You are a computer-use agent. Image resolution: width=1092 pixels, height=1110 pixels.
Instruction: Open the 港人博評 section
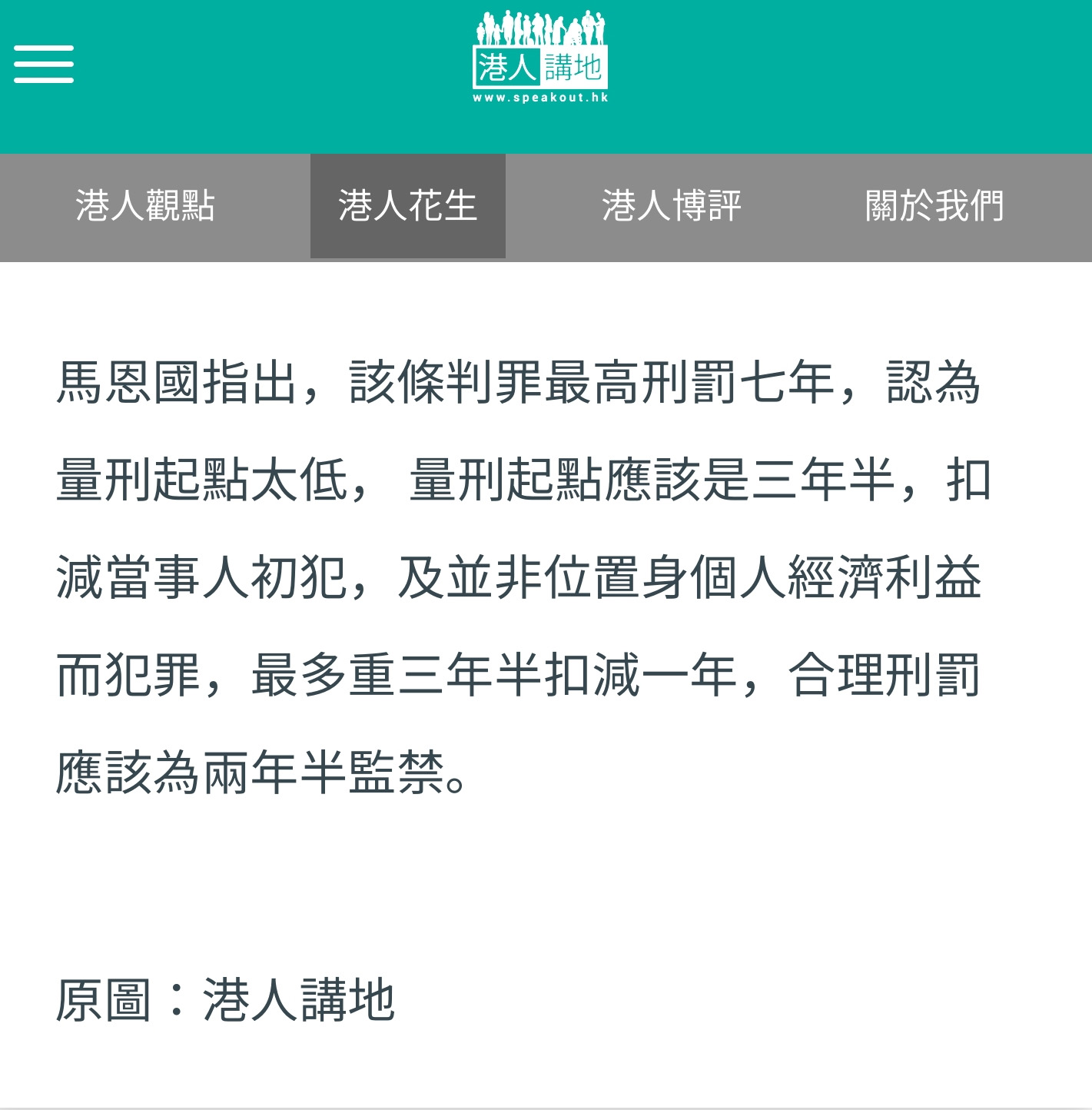coord(671,206)
